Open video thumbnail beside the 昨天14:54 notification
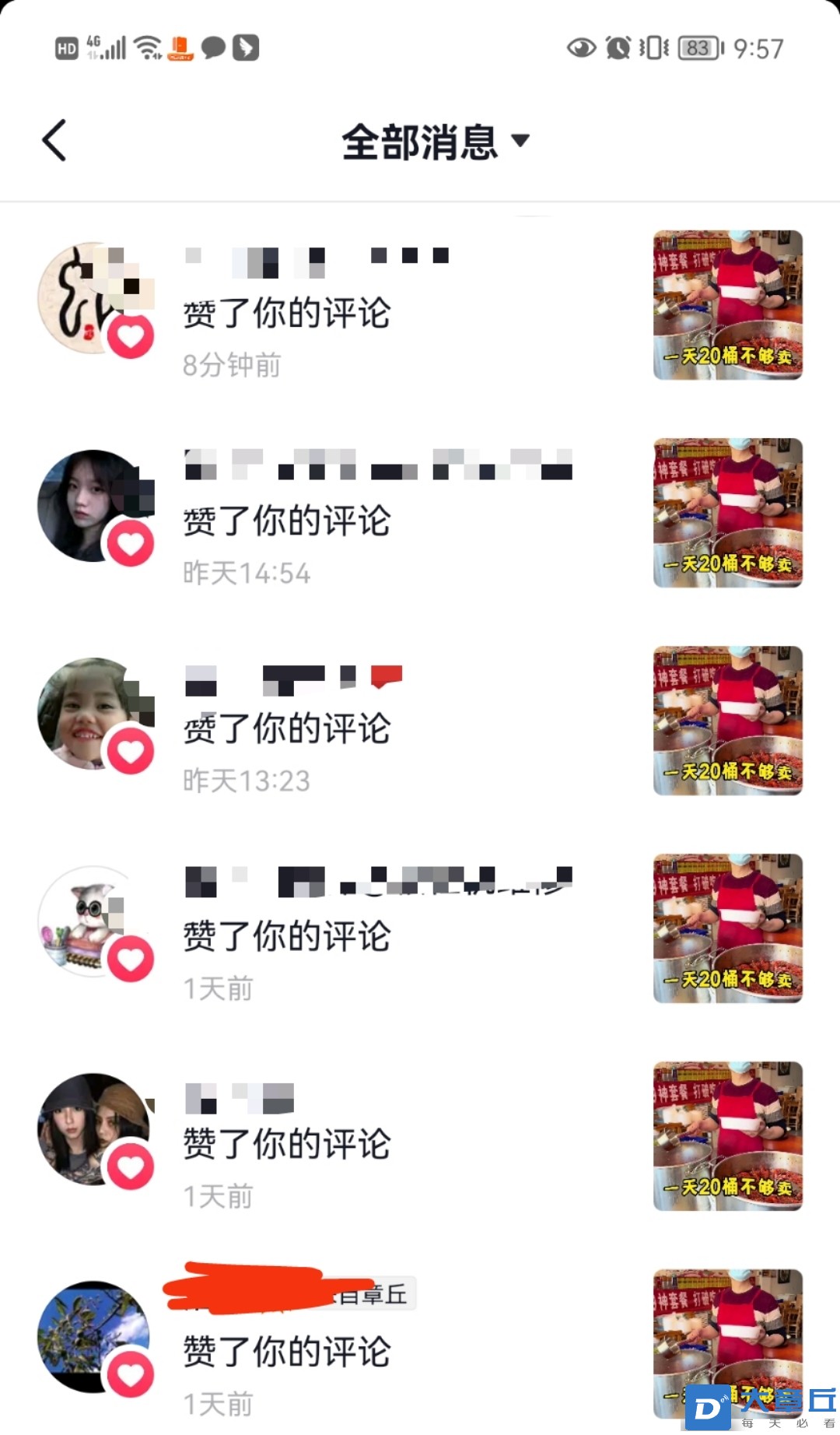The width and height of the screenshot is (840, 1435). pos(727,513)
